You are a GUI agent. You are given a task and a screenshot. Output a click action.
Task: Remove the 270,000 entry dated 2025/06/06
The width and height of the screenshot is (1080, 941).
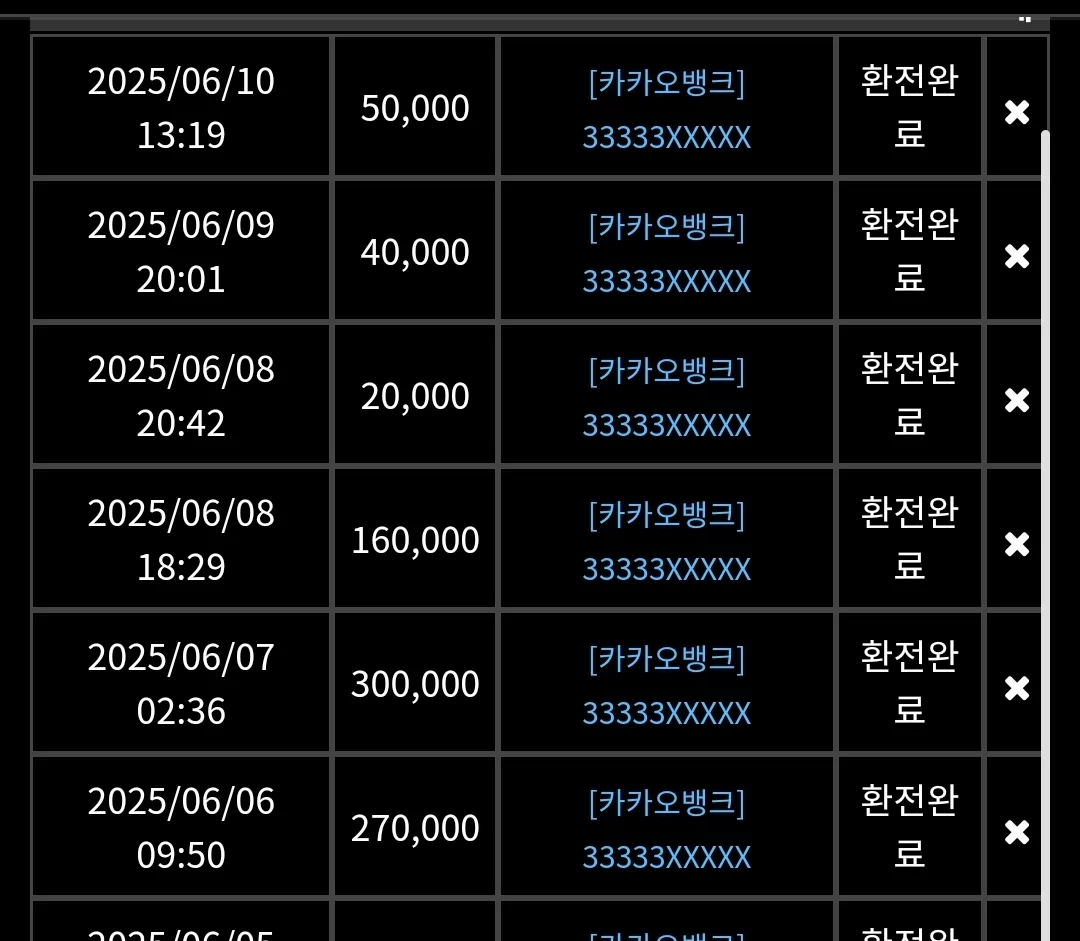1017,832
